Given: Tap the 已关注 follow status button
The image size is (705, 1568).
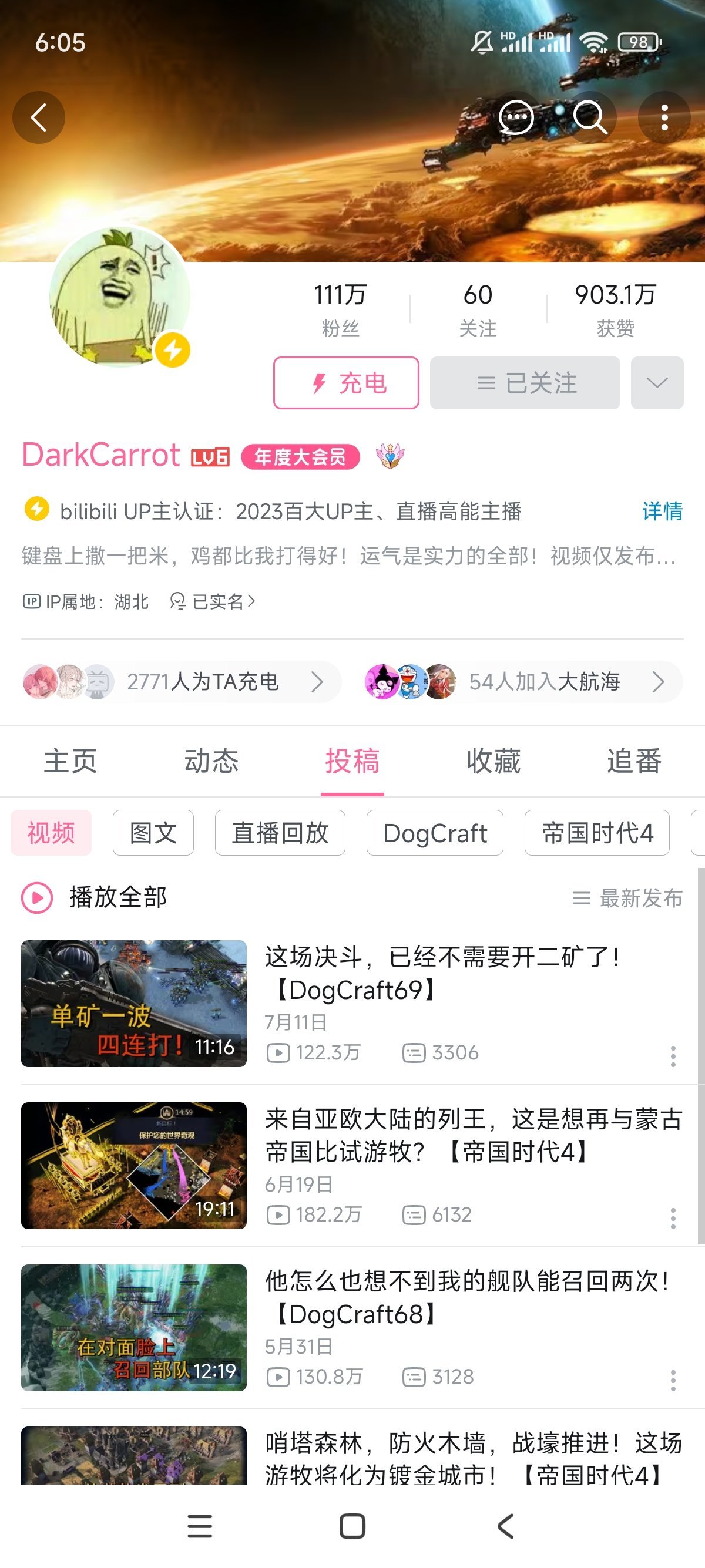Looking at the screenshot, I should click(525, 383).
